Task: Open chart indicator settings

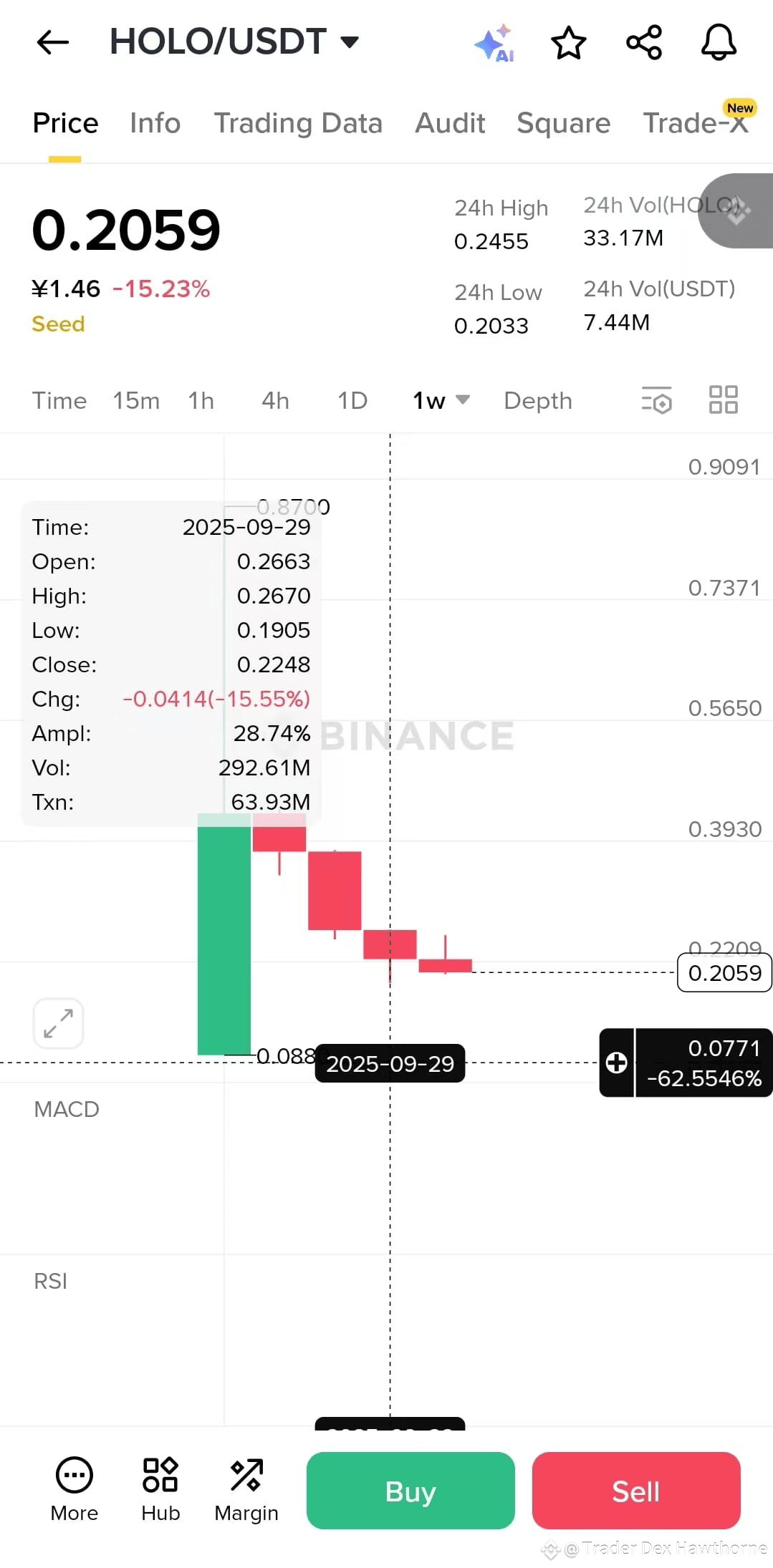Action: click(656, 400)
